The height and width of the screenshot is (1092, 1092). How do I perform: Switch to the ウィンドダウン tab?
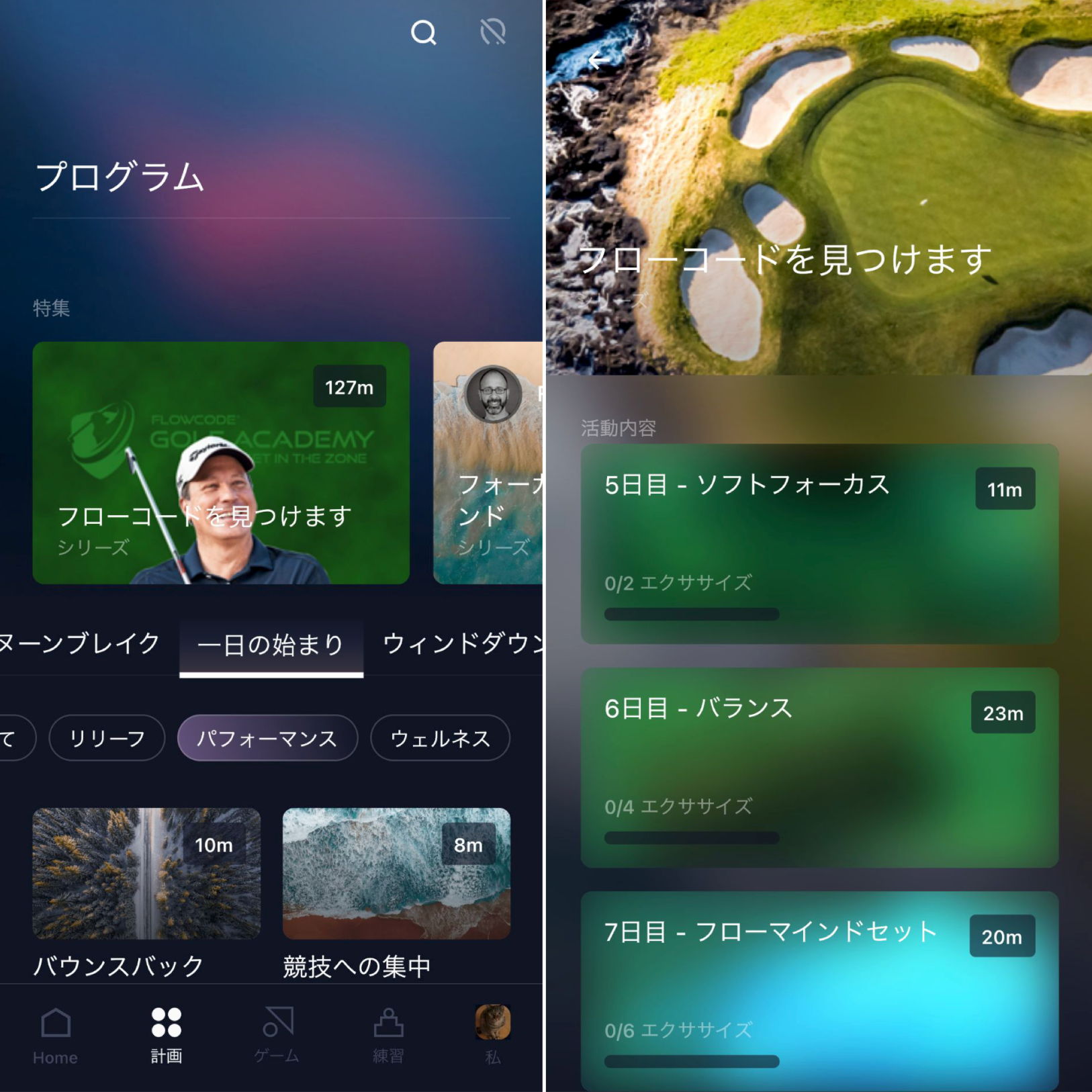pos(463,644)
